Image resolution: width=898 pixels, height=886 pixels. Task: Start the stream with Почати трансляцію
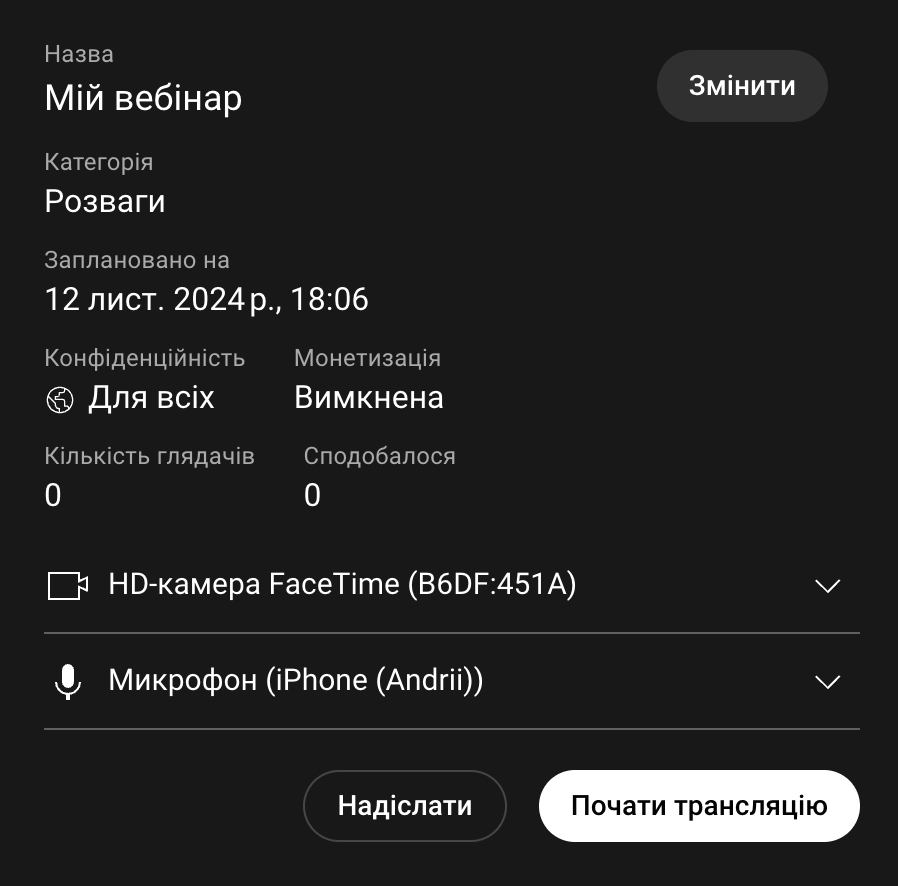(x=699, y=806)
